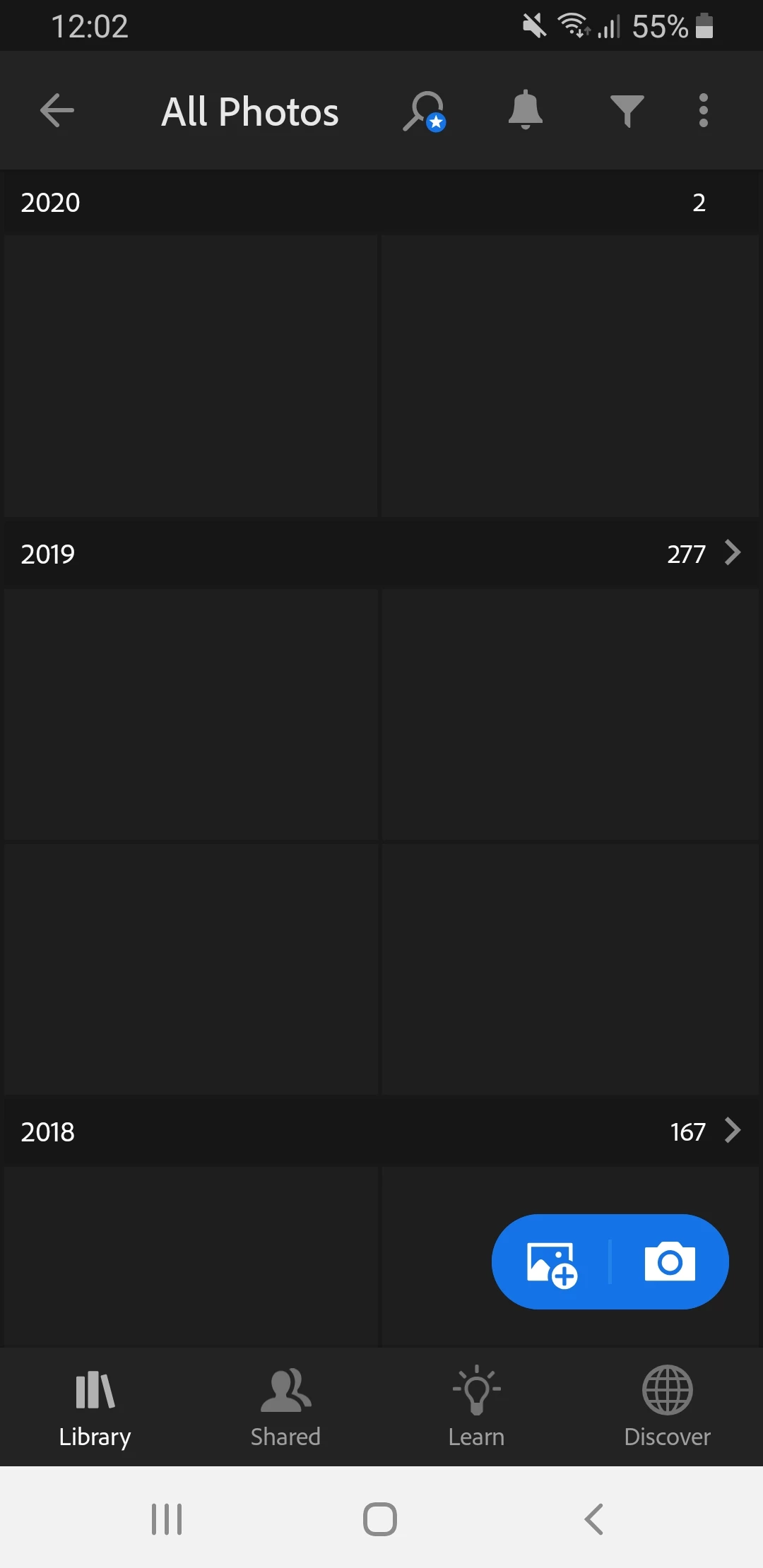Open the photo search

[424, 111]
